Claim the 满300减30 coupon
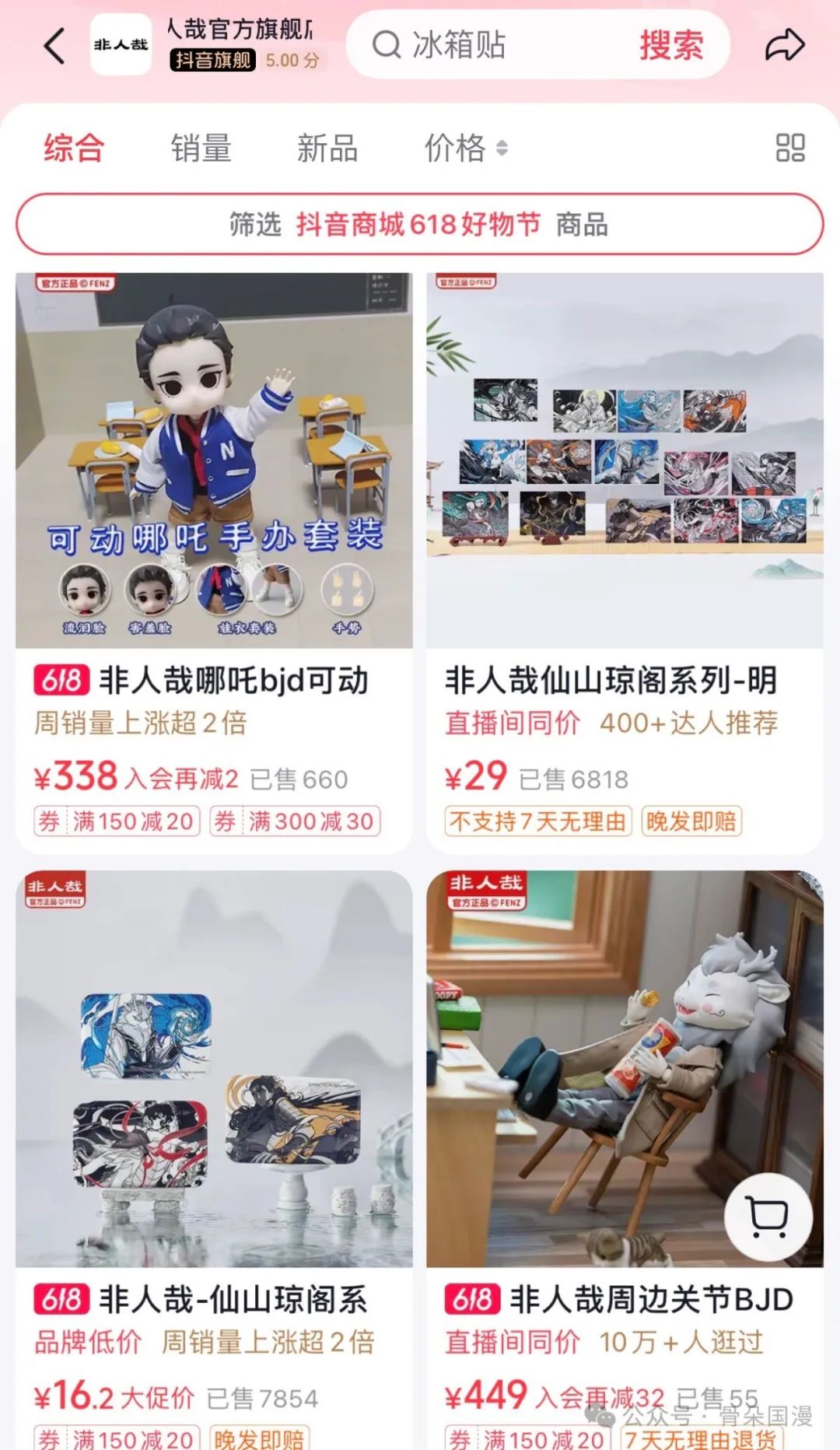This screenshot has width=840, height=1450. (295, 821)
